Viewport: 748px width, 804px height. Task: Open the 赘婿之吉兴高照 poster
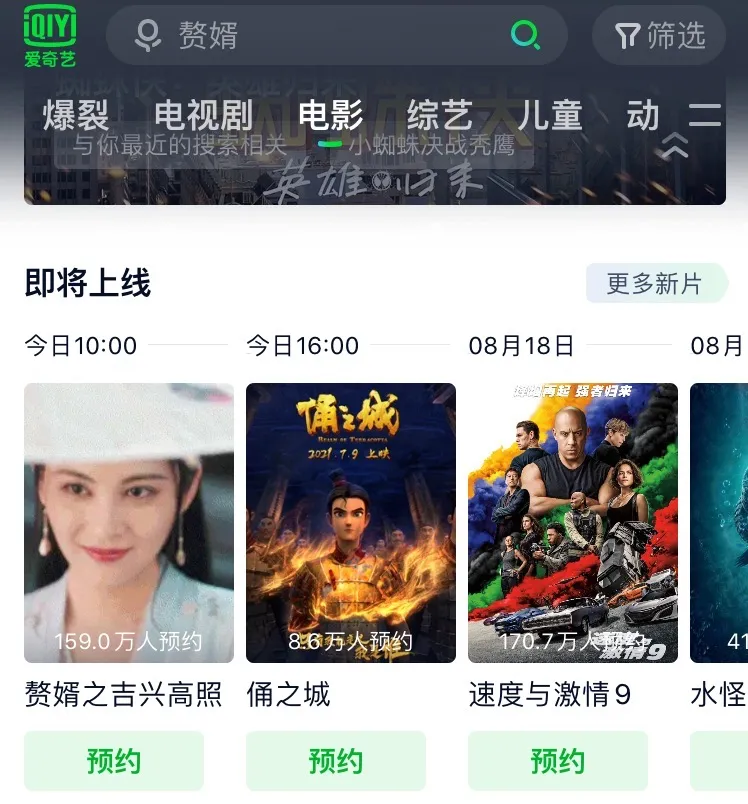point(129,522)
